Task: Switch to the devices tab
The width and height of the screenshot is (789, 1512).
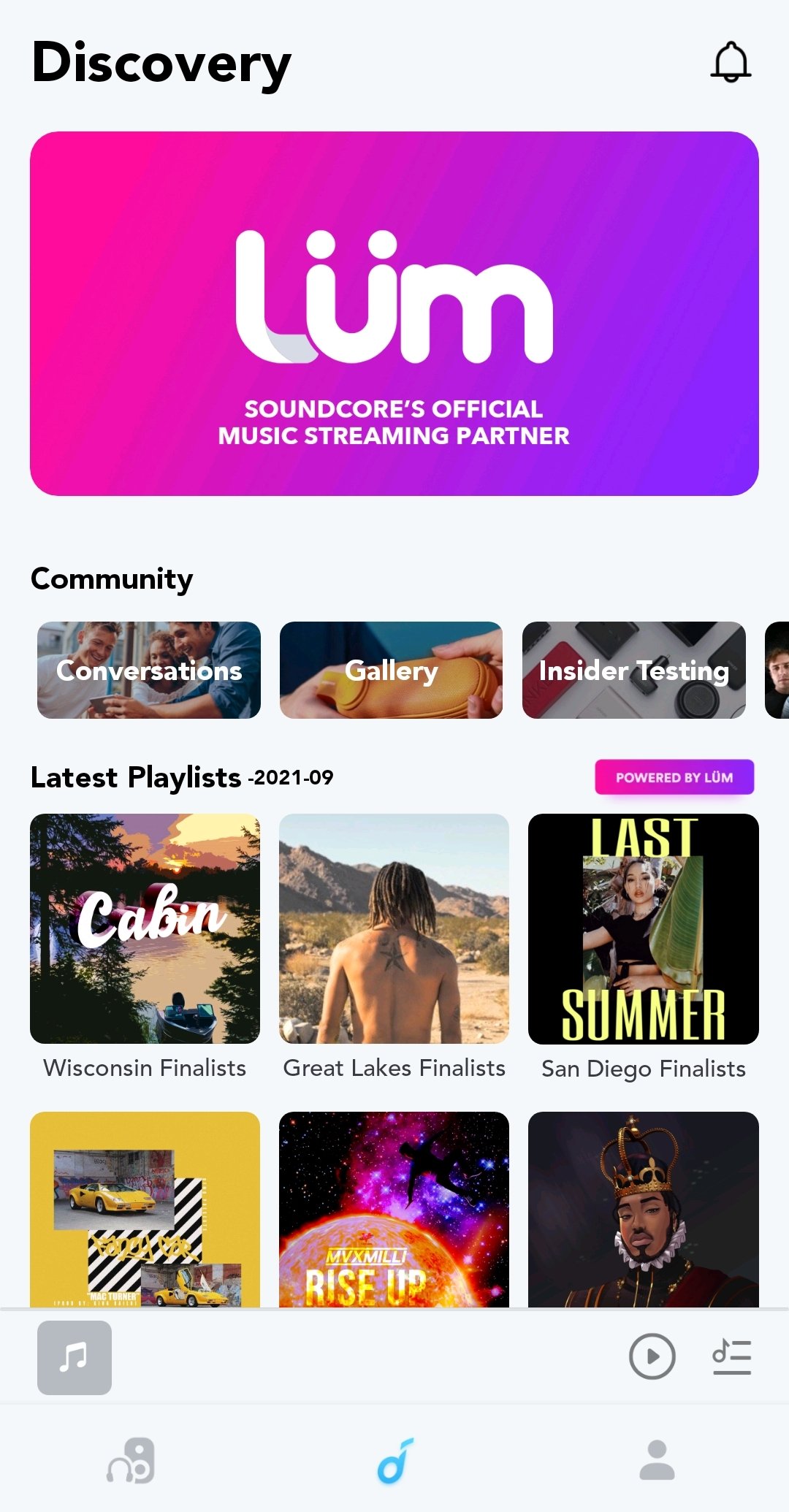Action: tap(131, 1460)
